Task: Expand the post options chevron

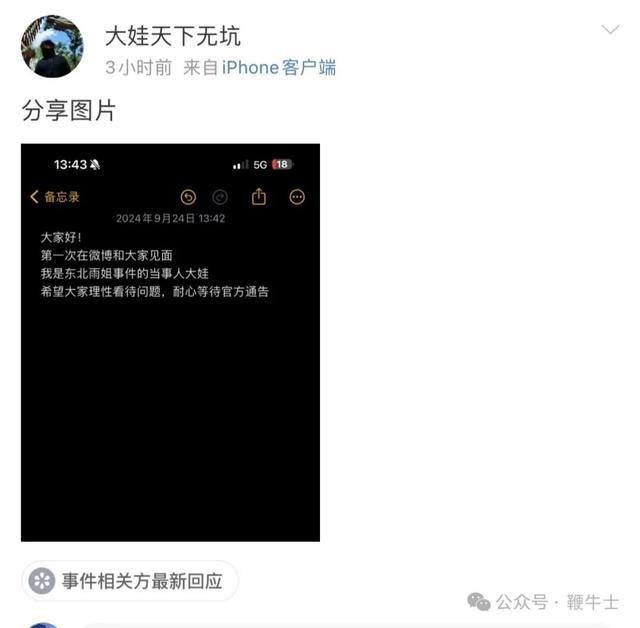Action: (x=610, y=30)
